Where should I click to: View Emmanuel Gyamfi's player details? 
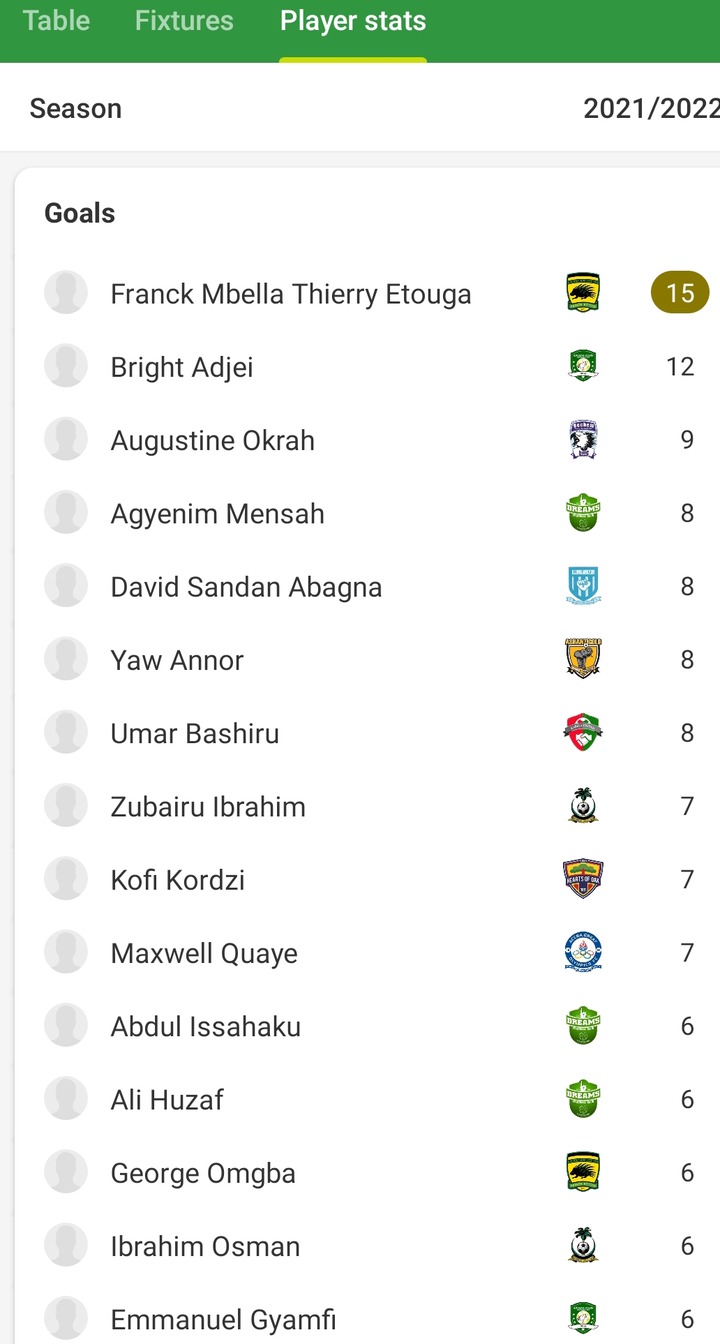click(367, 1318)
